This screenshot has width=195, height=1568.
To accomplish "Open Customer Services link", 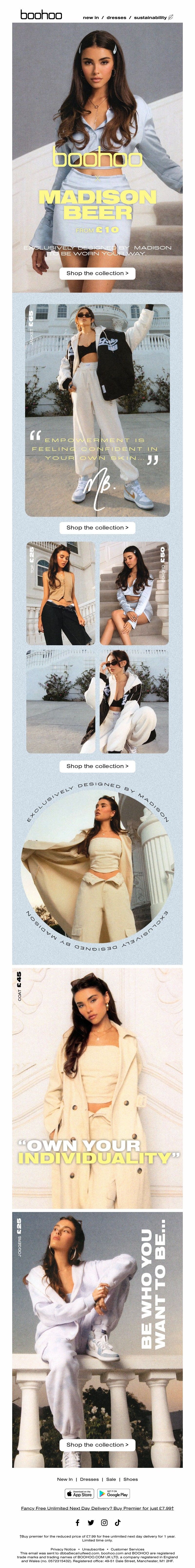I will [x=127, y=1549].
